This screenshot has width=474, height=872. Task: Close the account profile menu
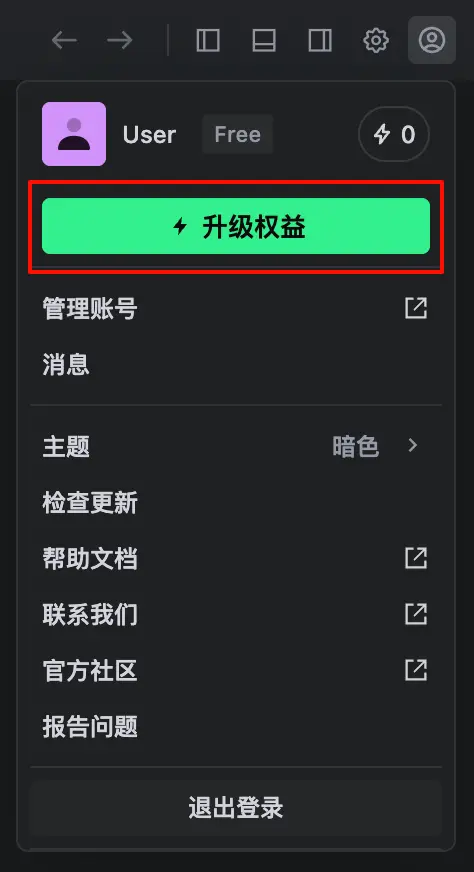click(x=432, y=40)
